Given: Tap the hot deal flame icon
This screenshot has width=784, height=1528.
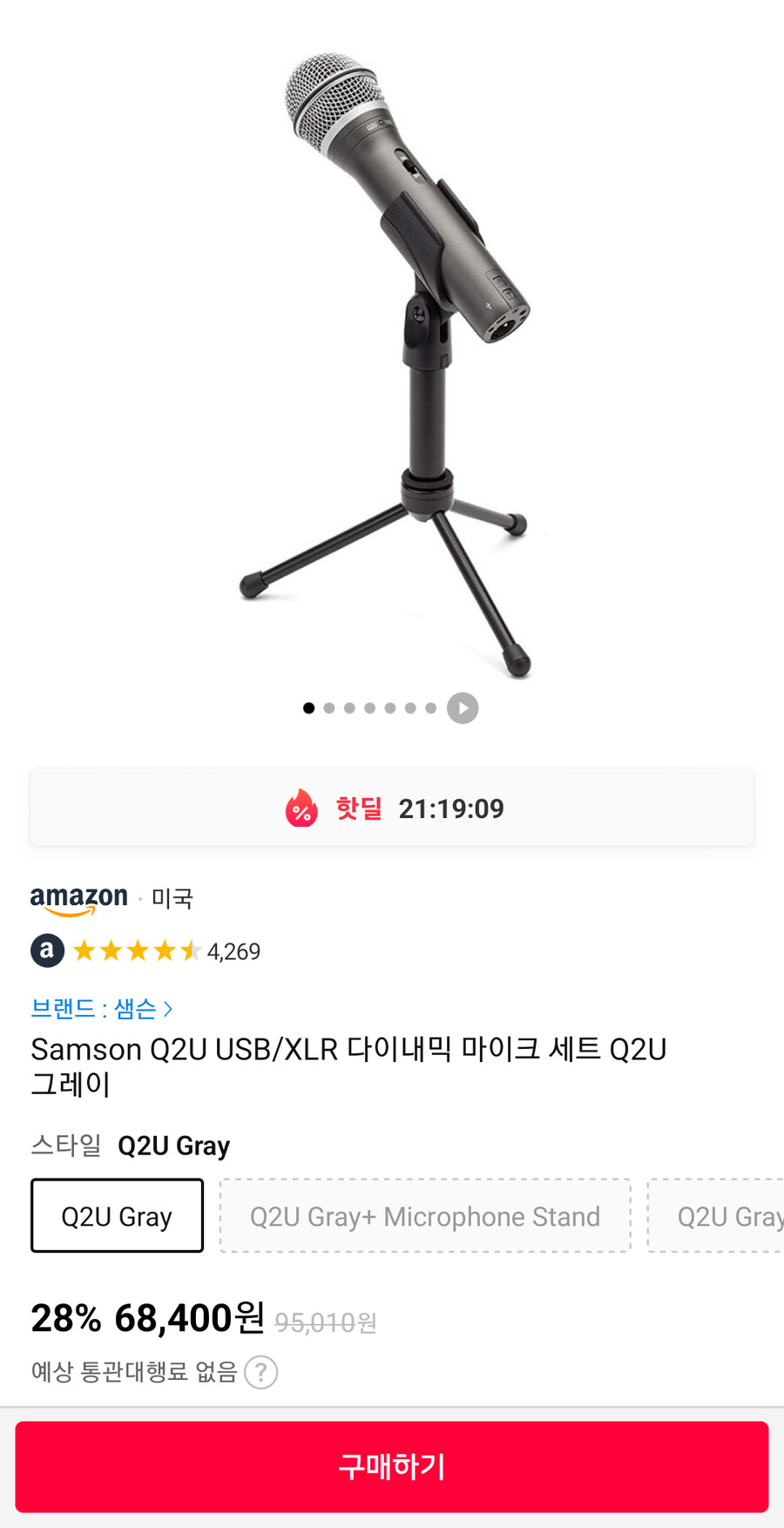Looking at the screenshot, I should click(301, 808).
